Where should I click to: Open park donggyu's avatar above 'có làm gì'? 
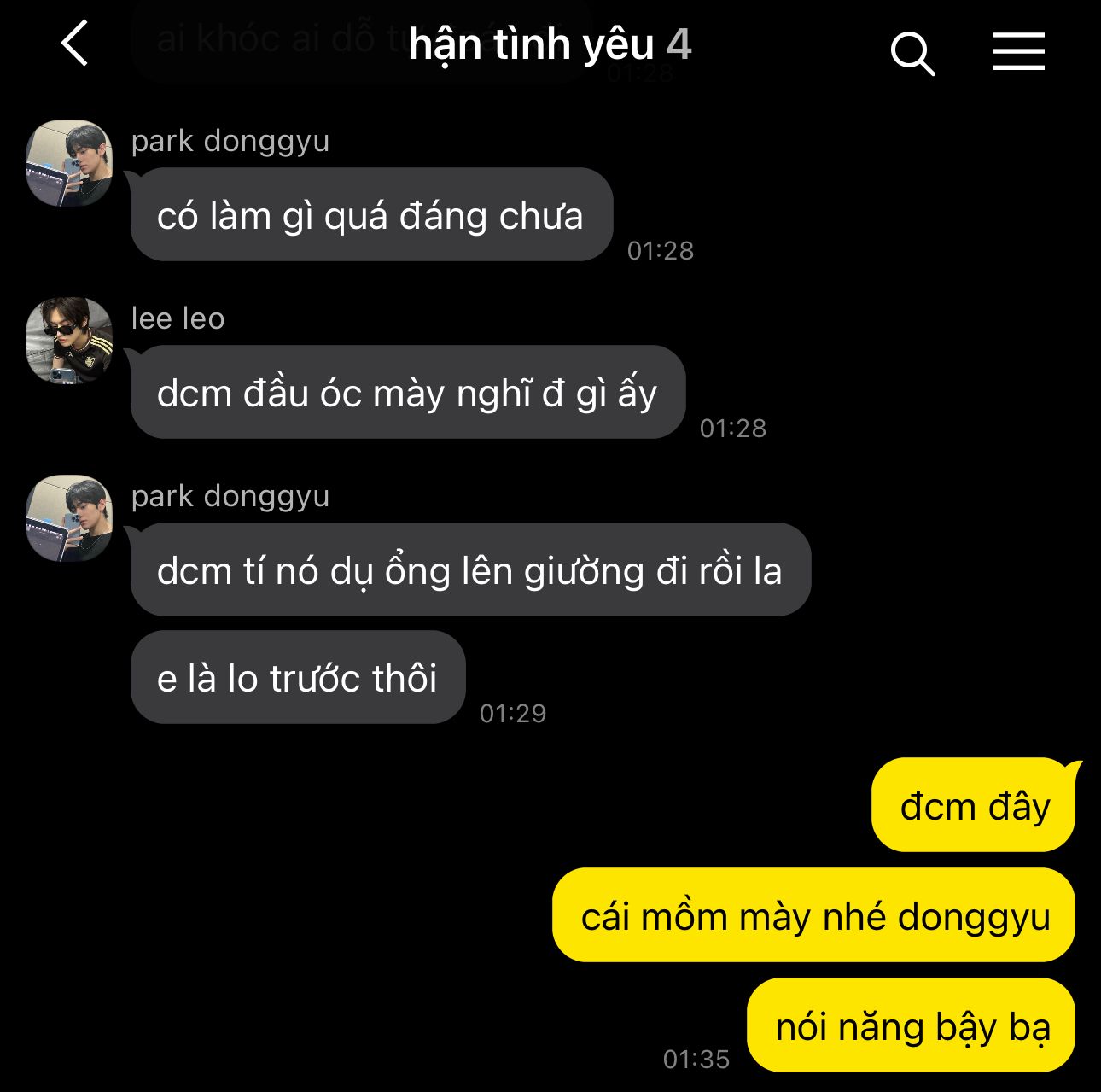tap(69, 162)
